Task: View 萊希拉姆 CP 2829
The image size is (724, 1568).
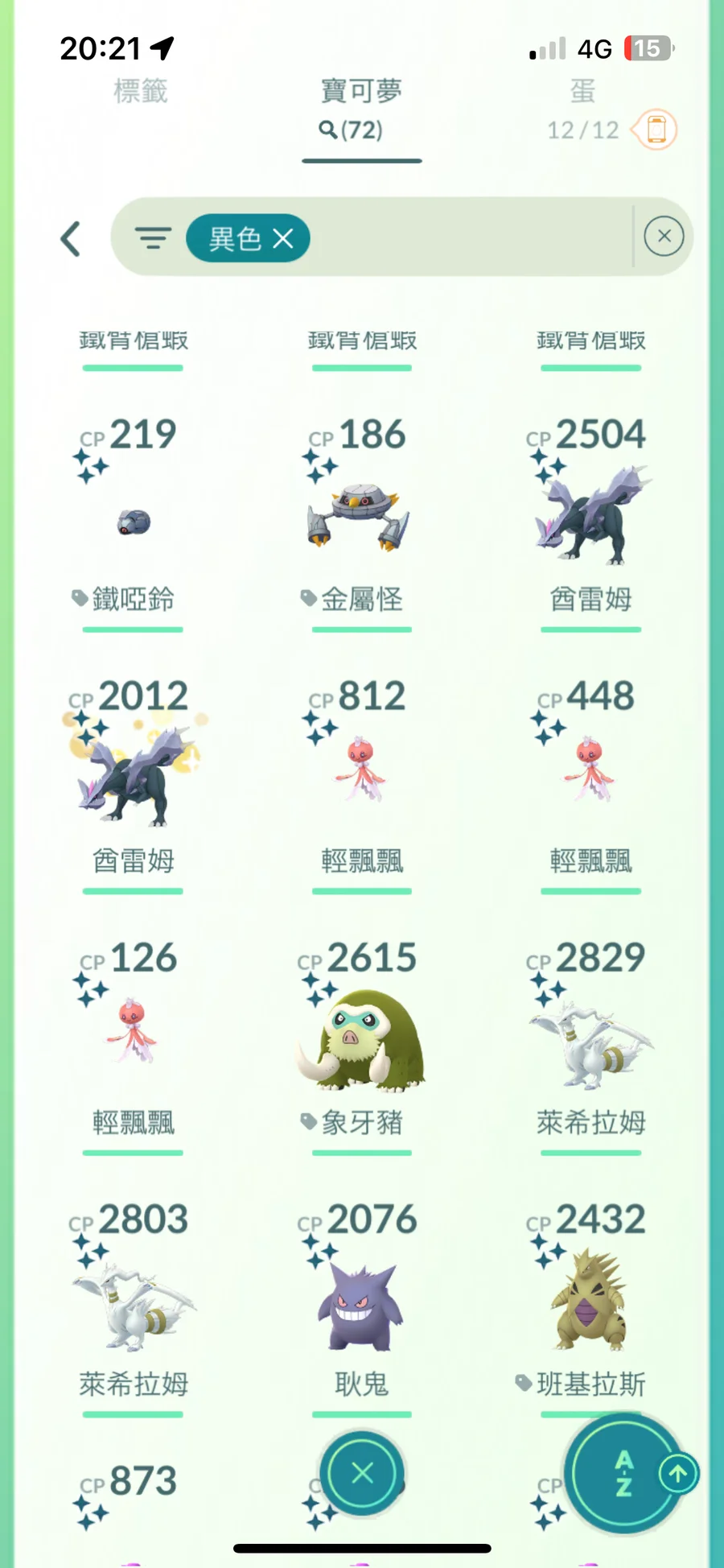Action: [590, 1042]
